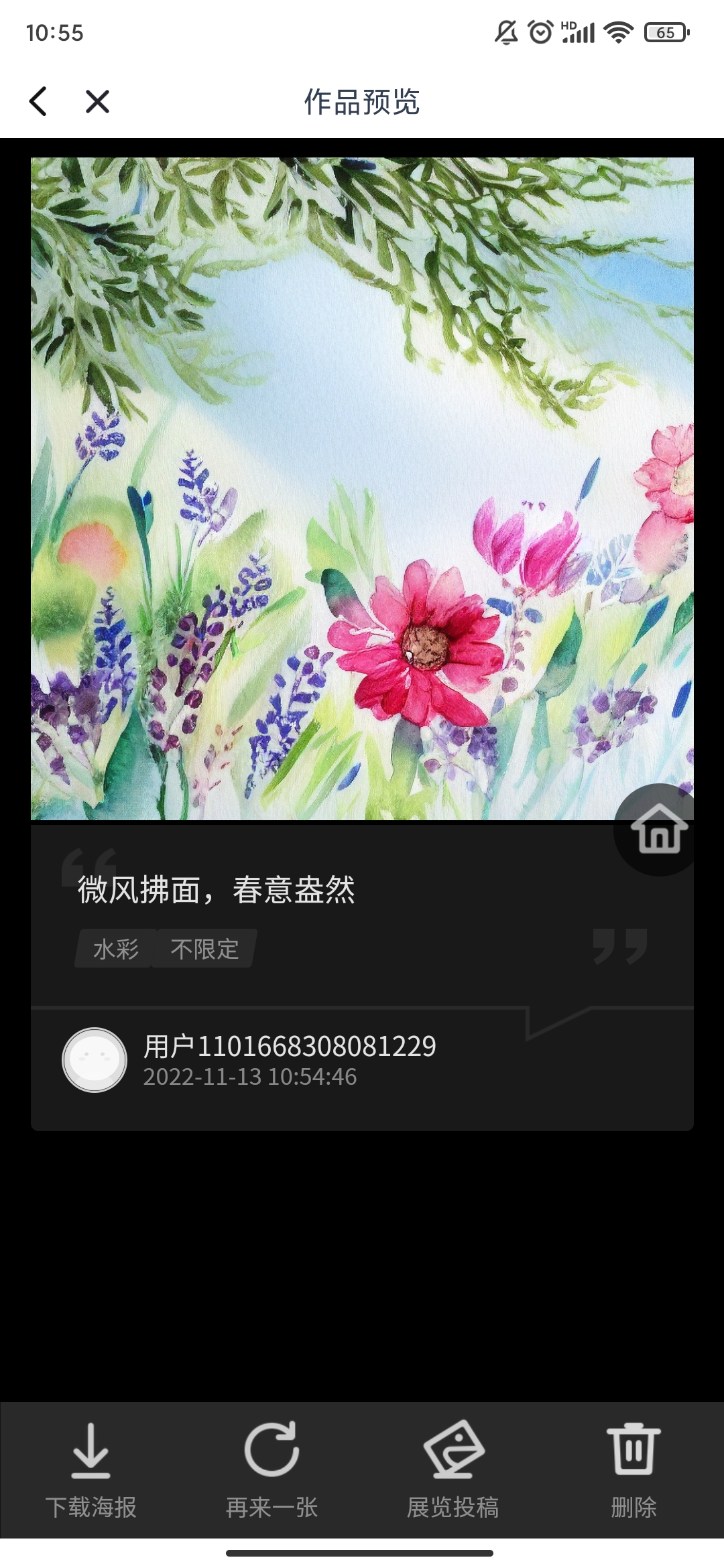
Task: Close the preview with the X button
Action: pyautogui.click(x=97, y=102)
